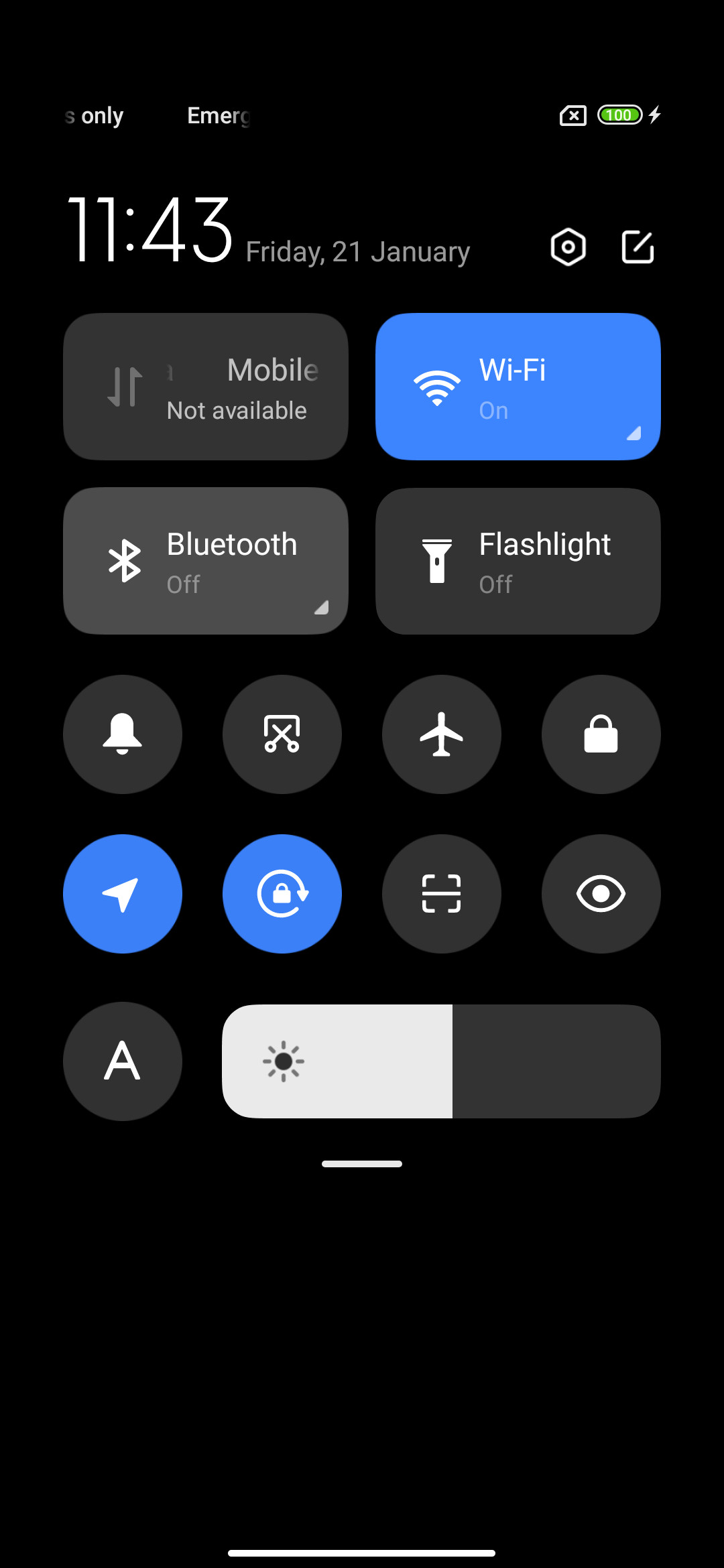Tap the brightness slider bar
Screen dimensions: 724x1568
click(441, 1061)
